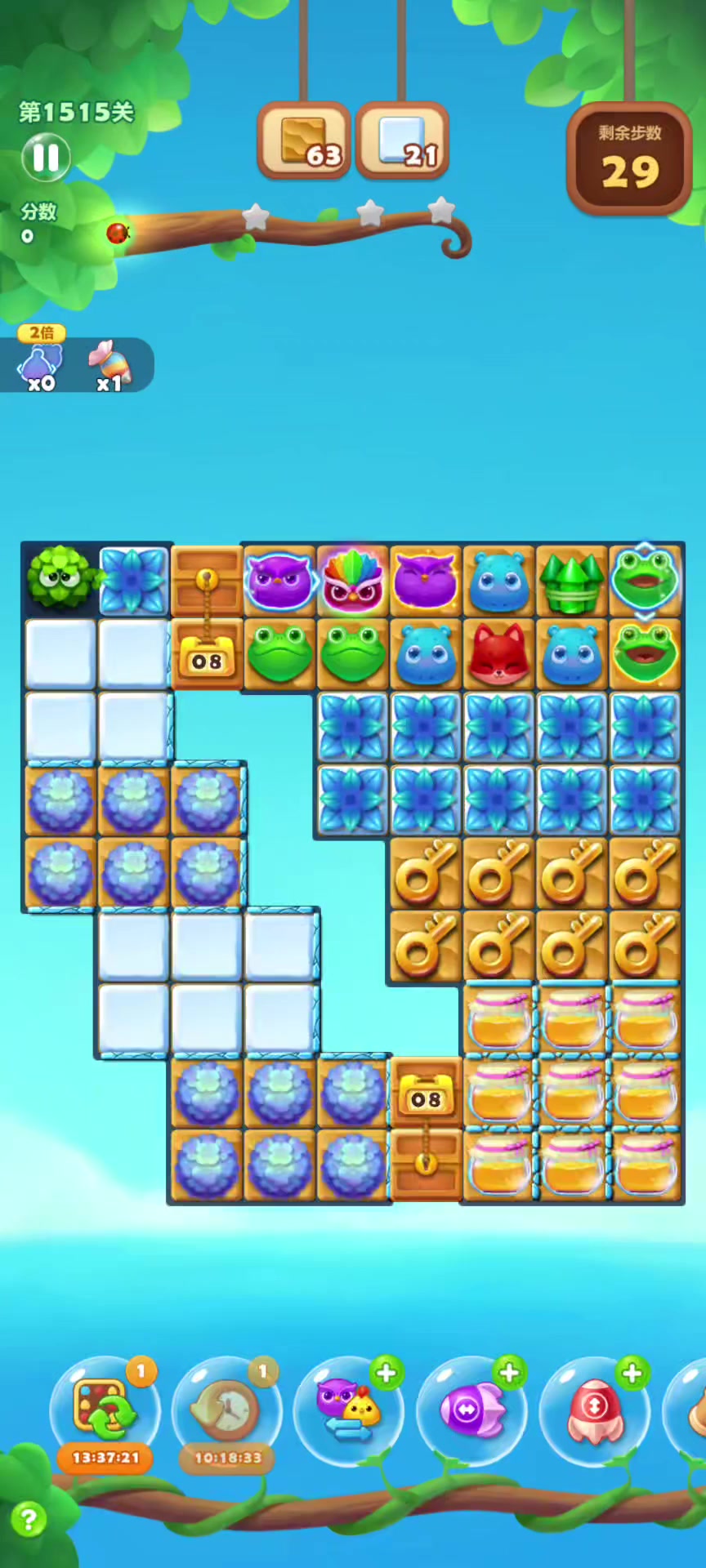Tap the rainbow owl special piece
The width and height of the screenshot is (706, 1568).
coord(353,581)
